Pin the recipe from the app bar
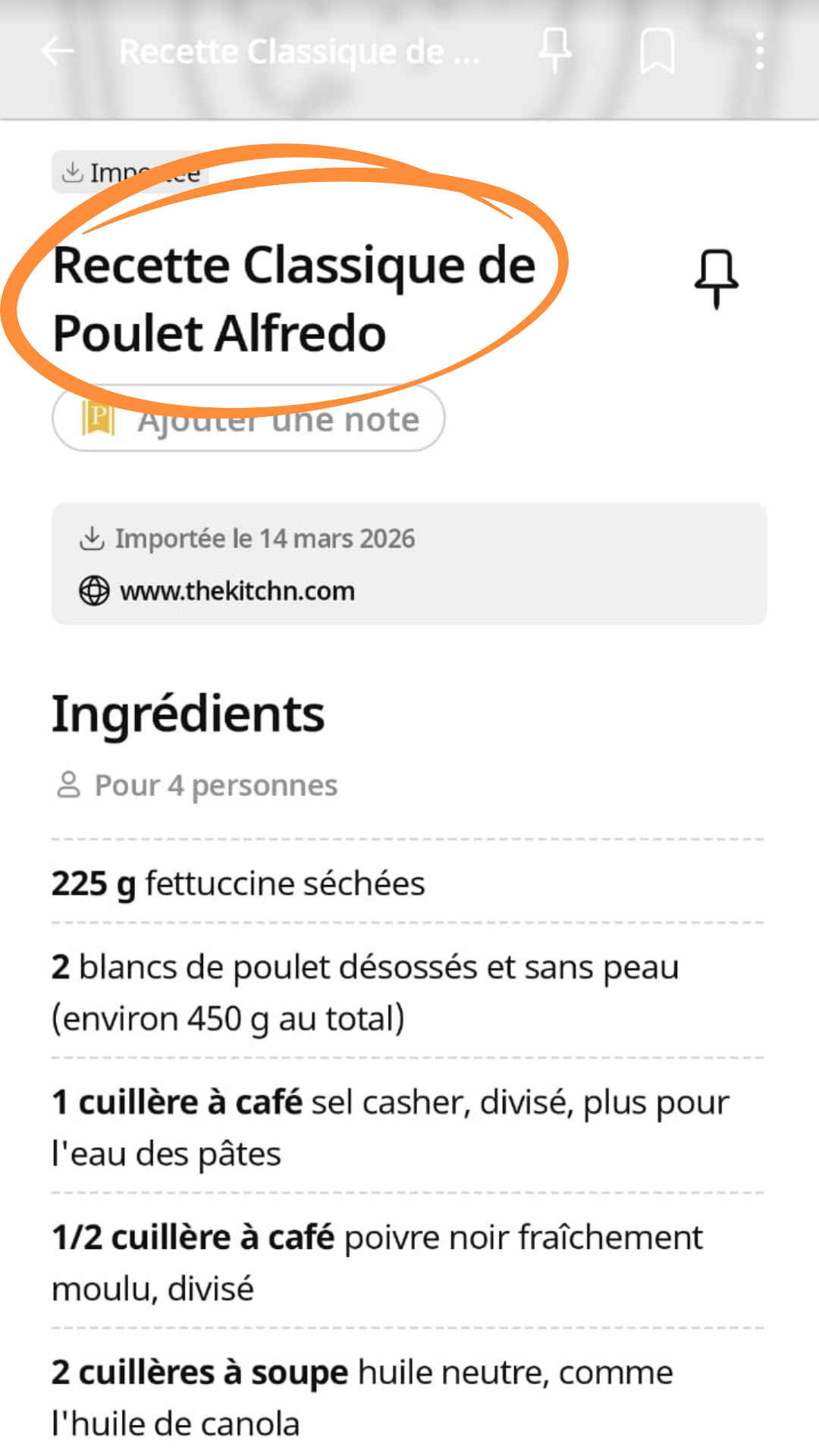This screenshot has height=1456, width=819. point(555,51)
